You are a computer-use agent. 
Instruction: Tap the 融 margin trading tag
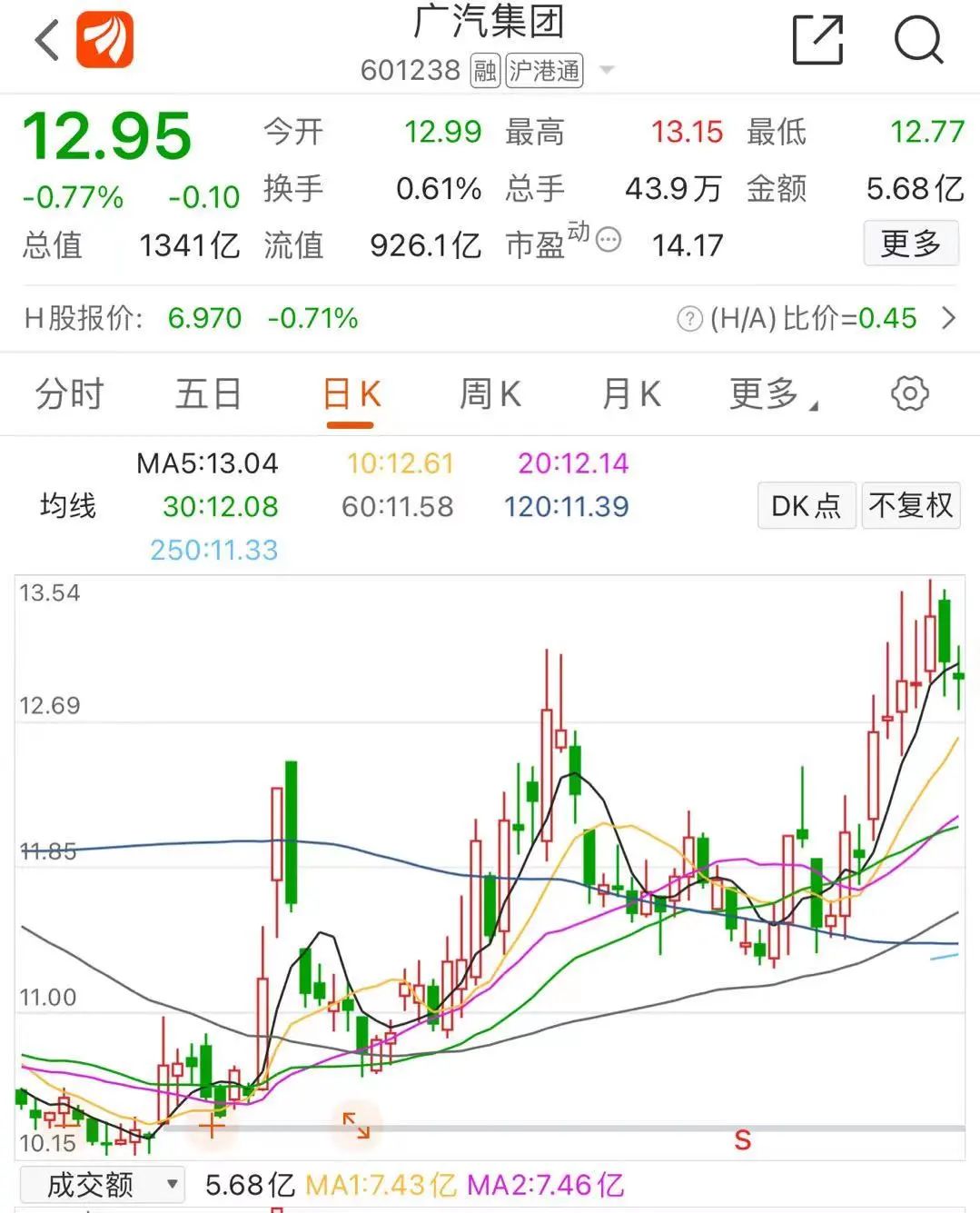(x=485, y=70)
